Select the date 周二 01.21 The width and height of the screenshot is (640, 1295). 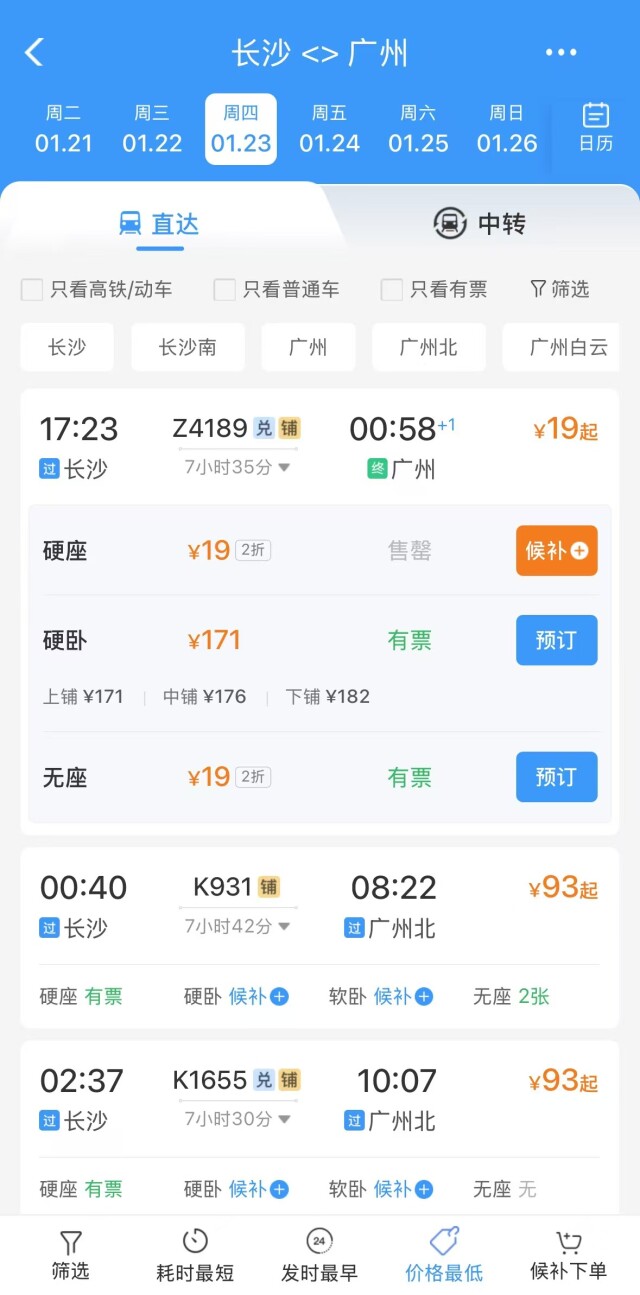[63, 129]
